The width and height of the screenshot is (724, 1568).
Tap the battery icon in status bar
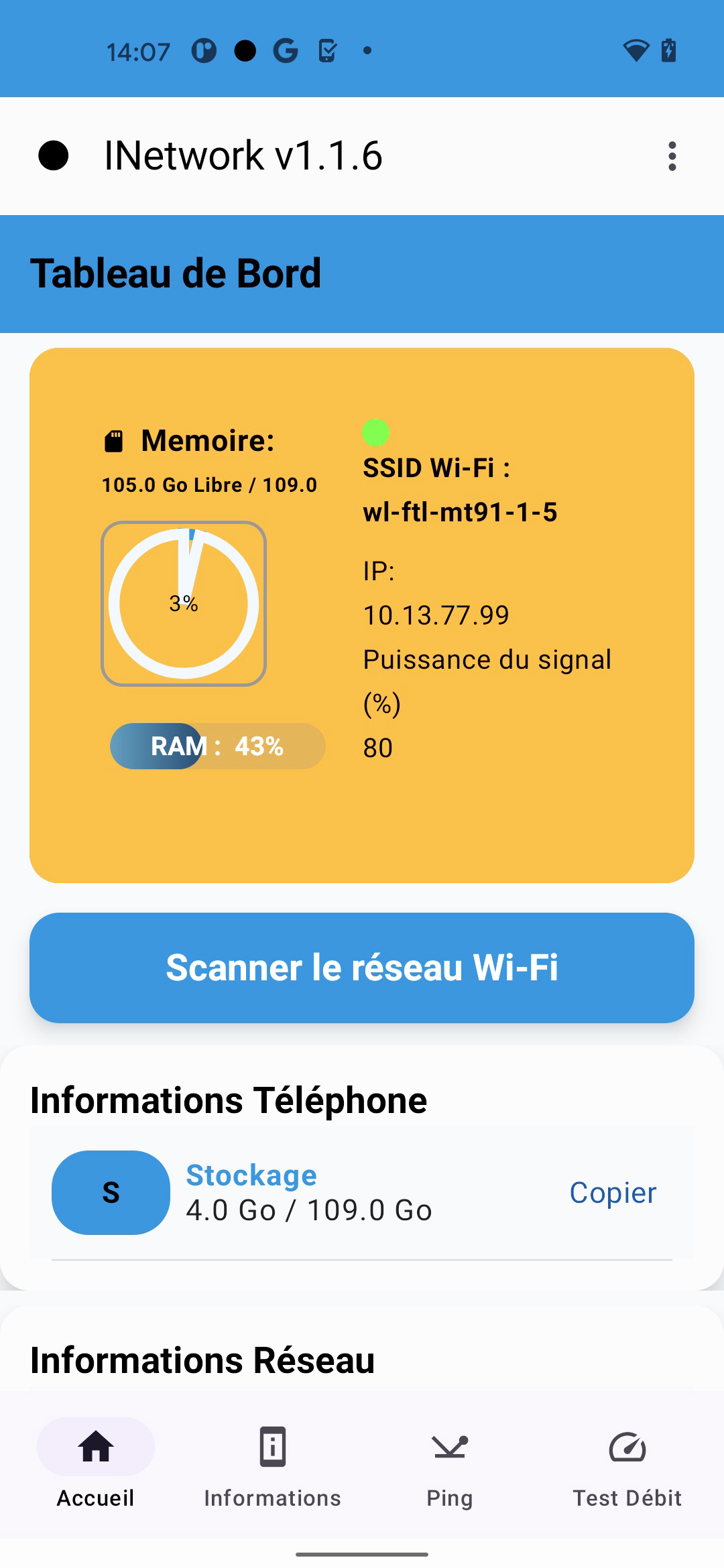(668, 49)
